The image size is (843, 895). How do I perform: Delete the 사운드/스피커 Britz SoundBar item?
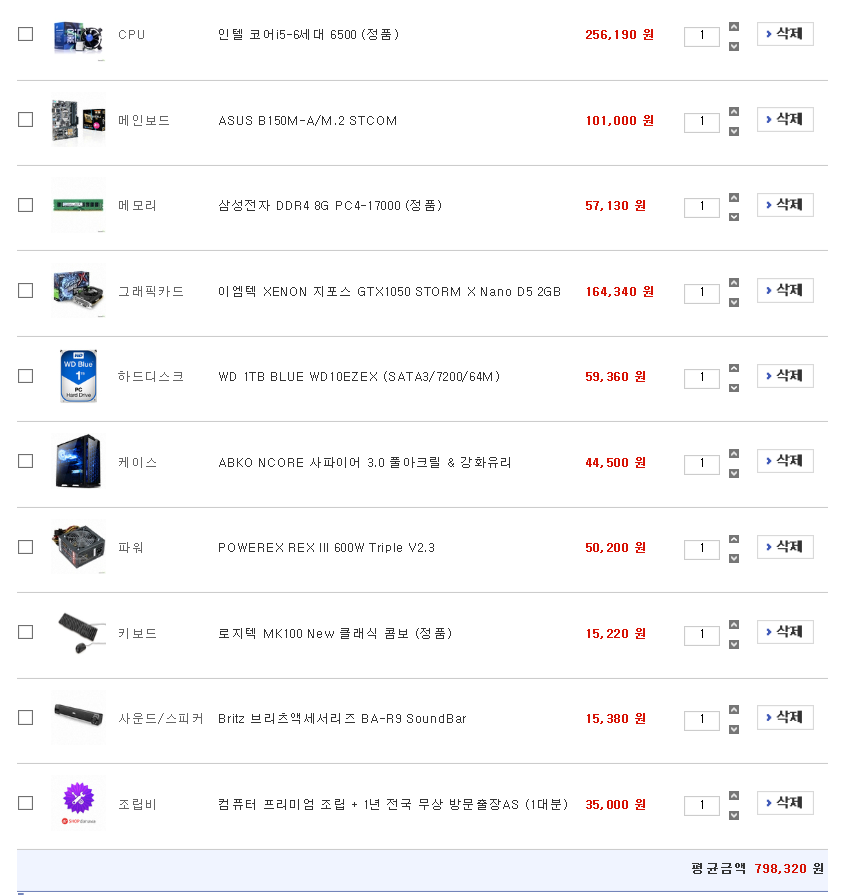click(785, 717)
